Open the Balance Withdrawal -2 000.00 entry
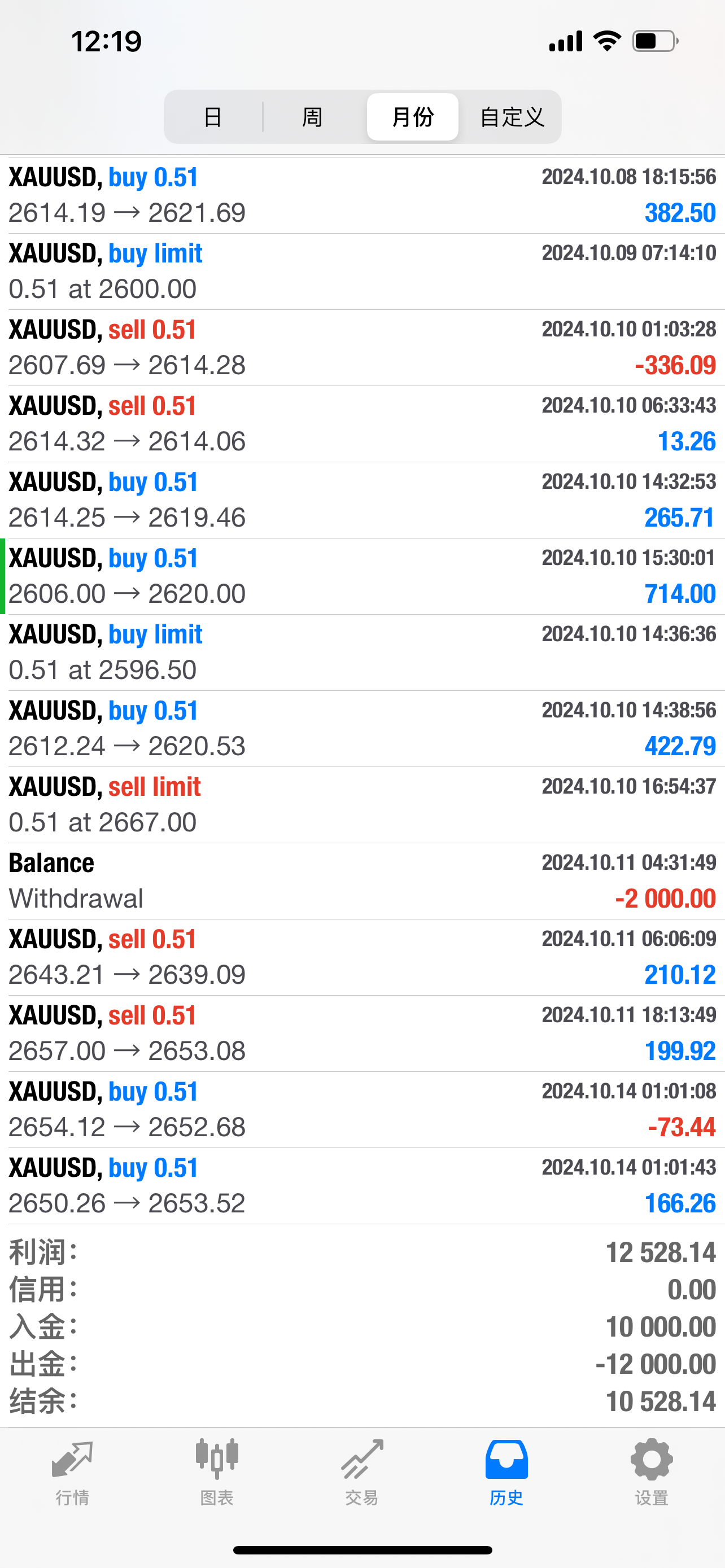The height and width of the screenshot is (1568, 725). [x=362, y=881]
